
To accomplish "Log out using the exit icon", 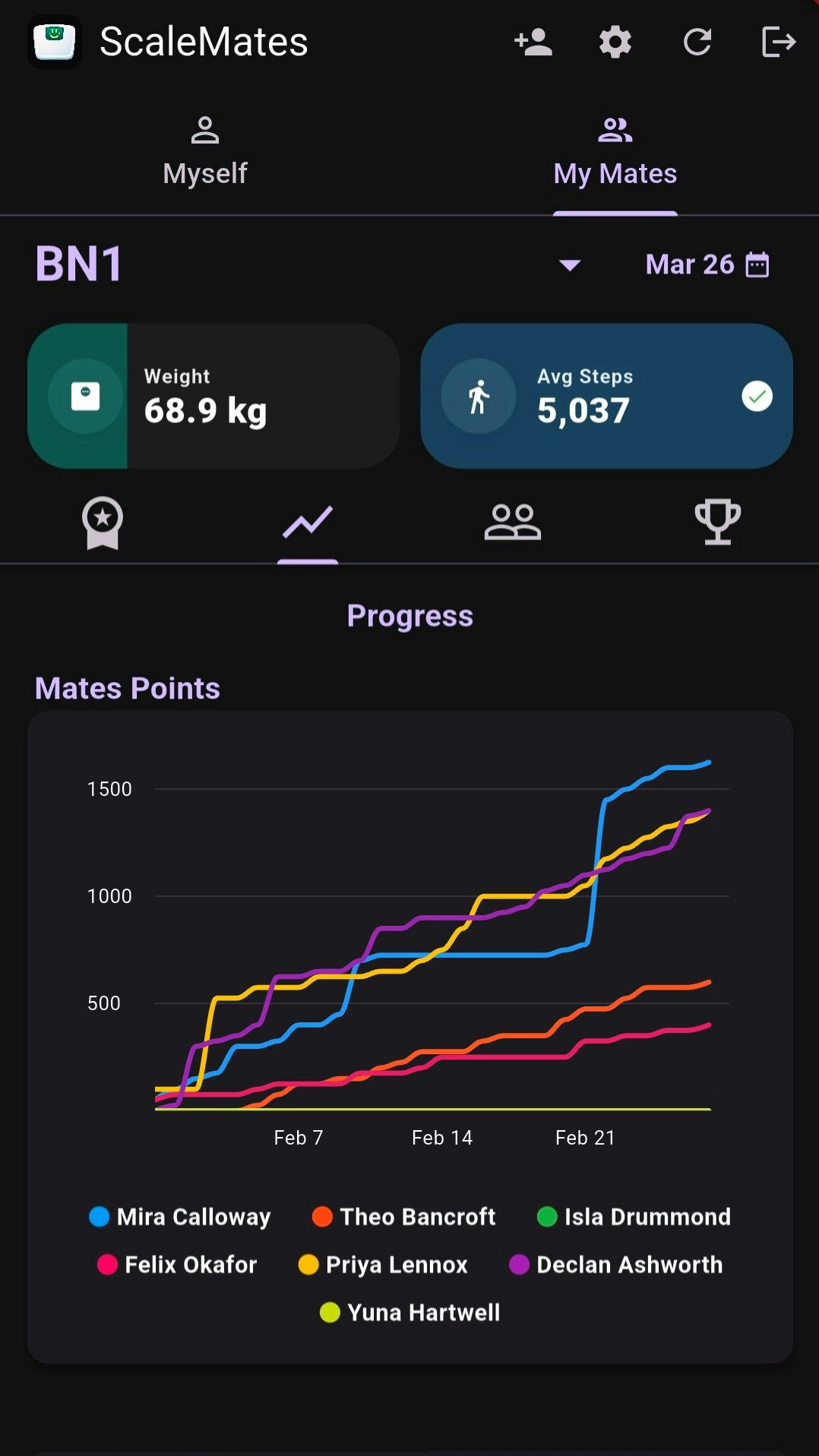I will coord(779,42).
